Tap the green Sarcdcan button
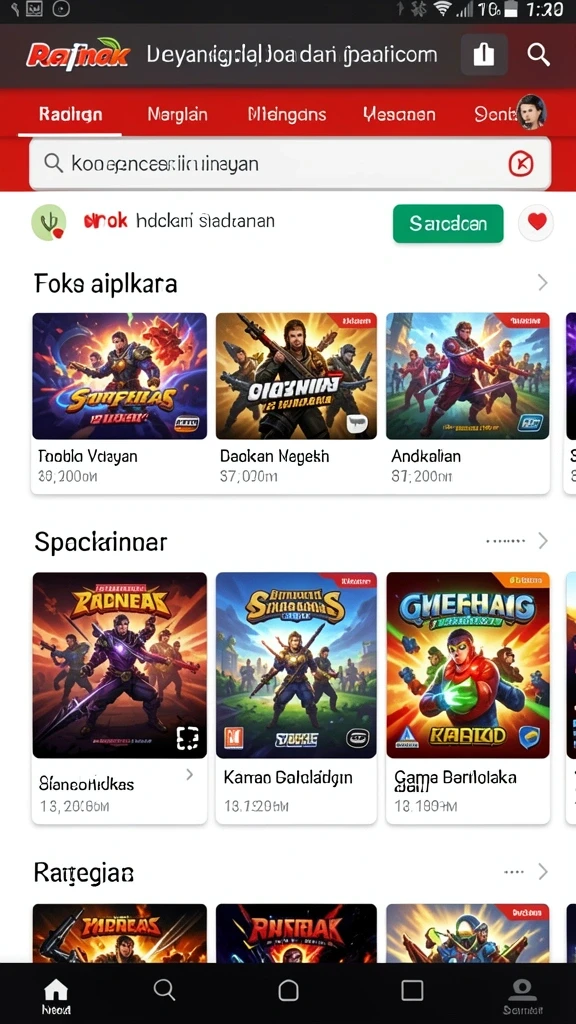 pos(448,223)
